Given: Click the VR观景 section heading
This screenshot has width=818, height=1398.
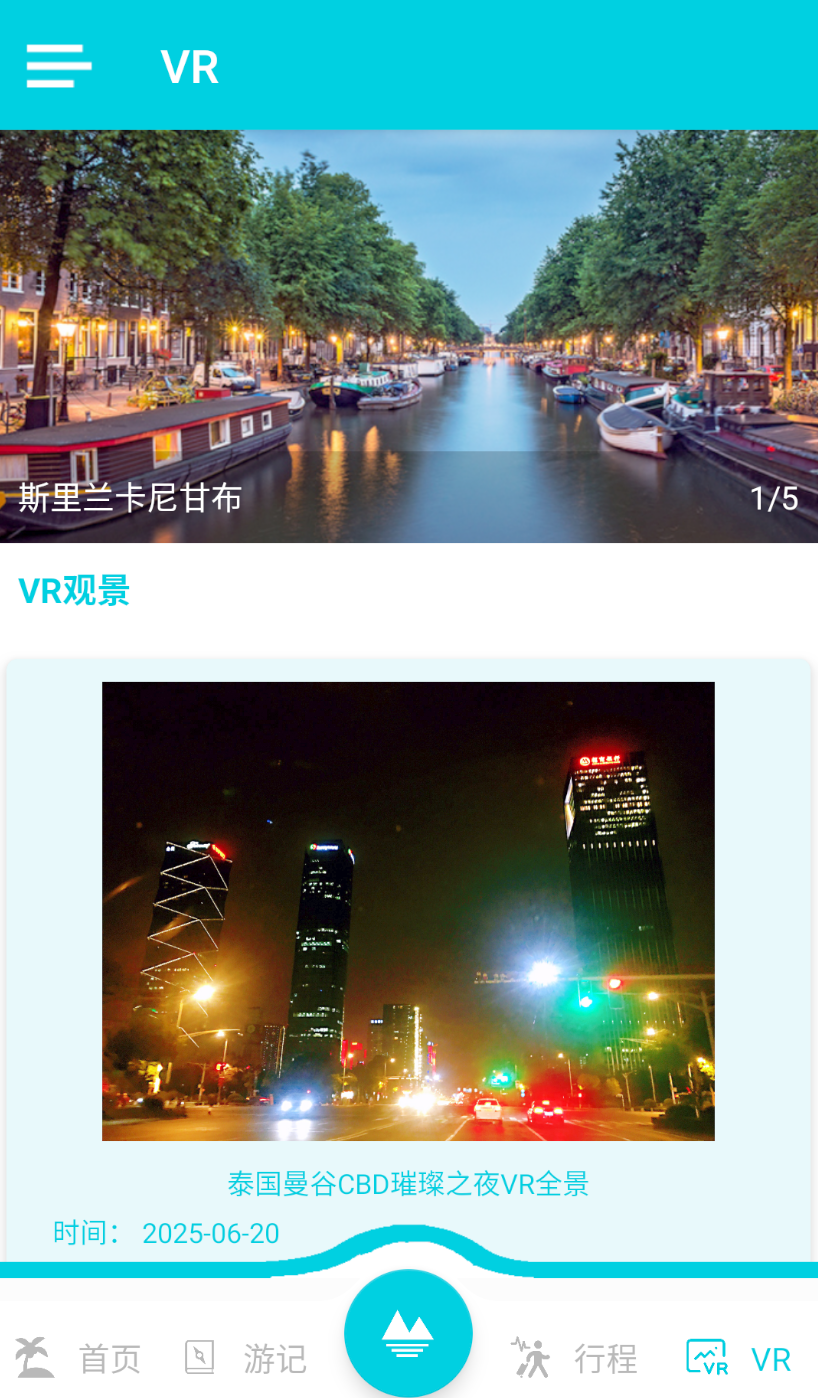Looking at the screenshot, I should tap(74, 590).
